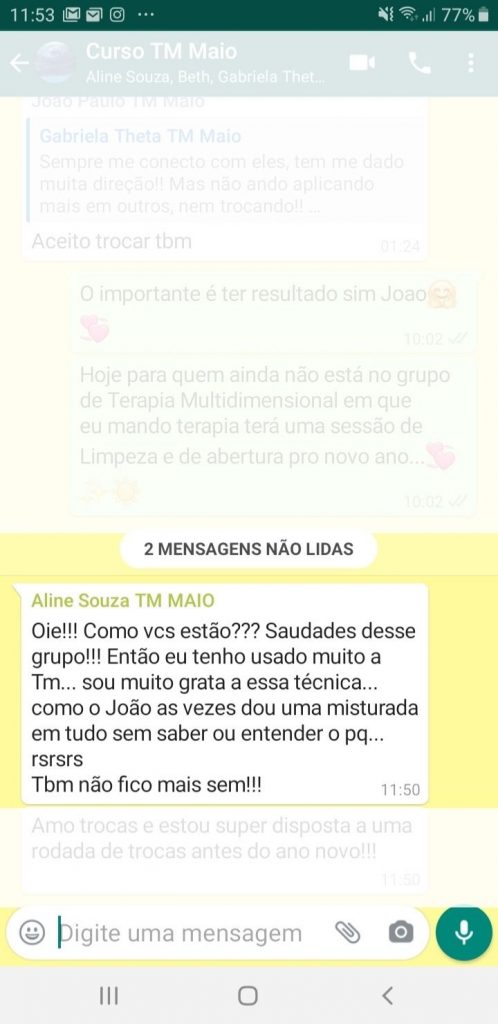Go back to the chat list
The image size is (498, 1024).
click(x=19, y=63)
